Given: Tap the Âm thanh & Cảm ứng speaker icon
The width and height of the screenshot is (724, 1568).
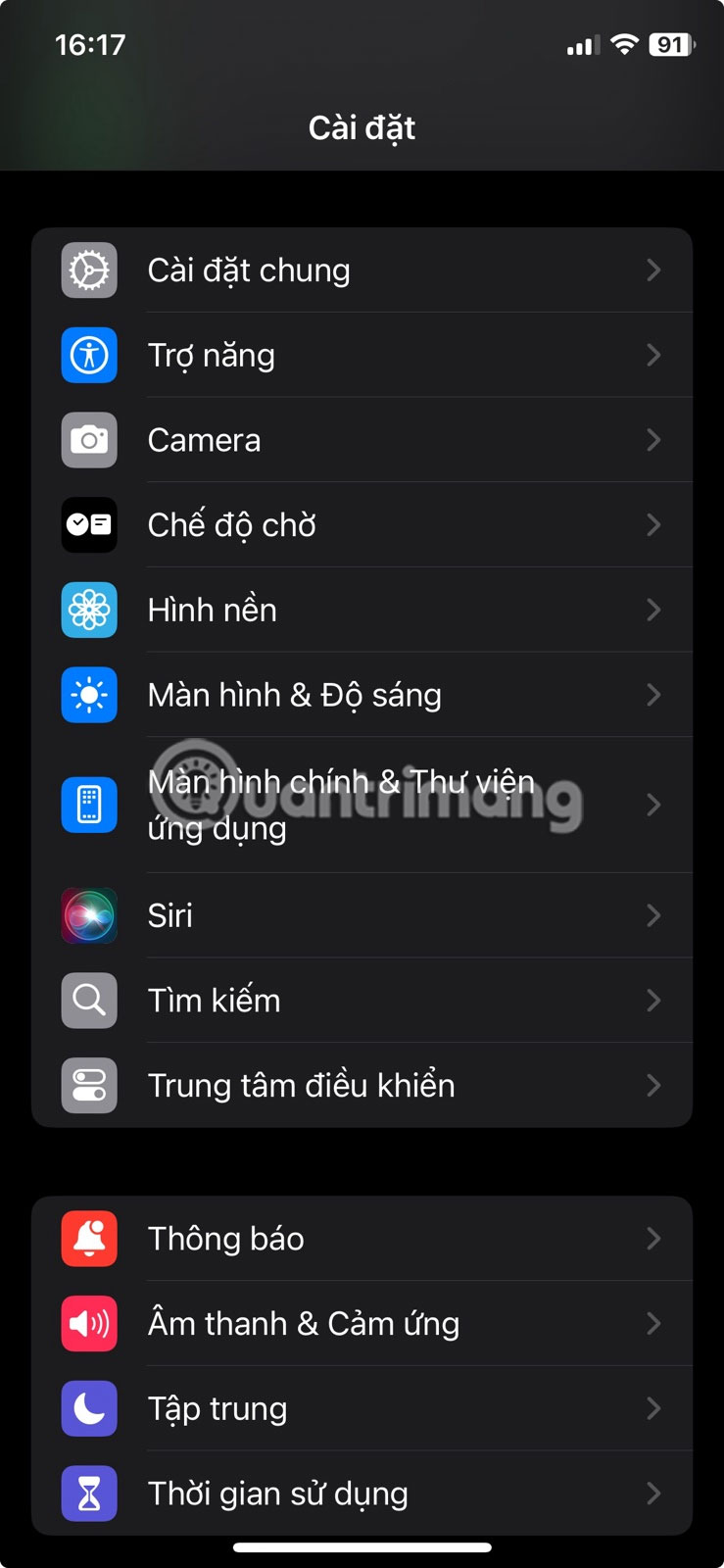Looking at the screenshot, I should (89, 1323).
